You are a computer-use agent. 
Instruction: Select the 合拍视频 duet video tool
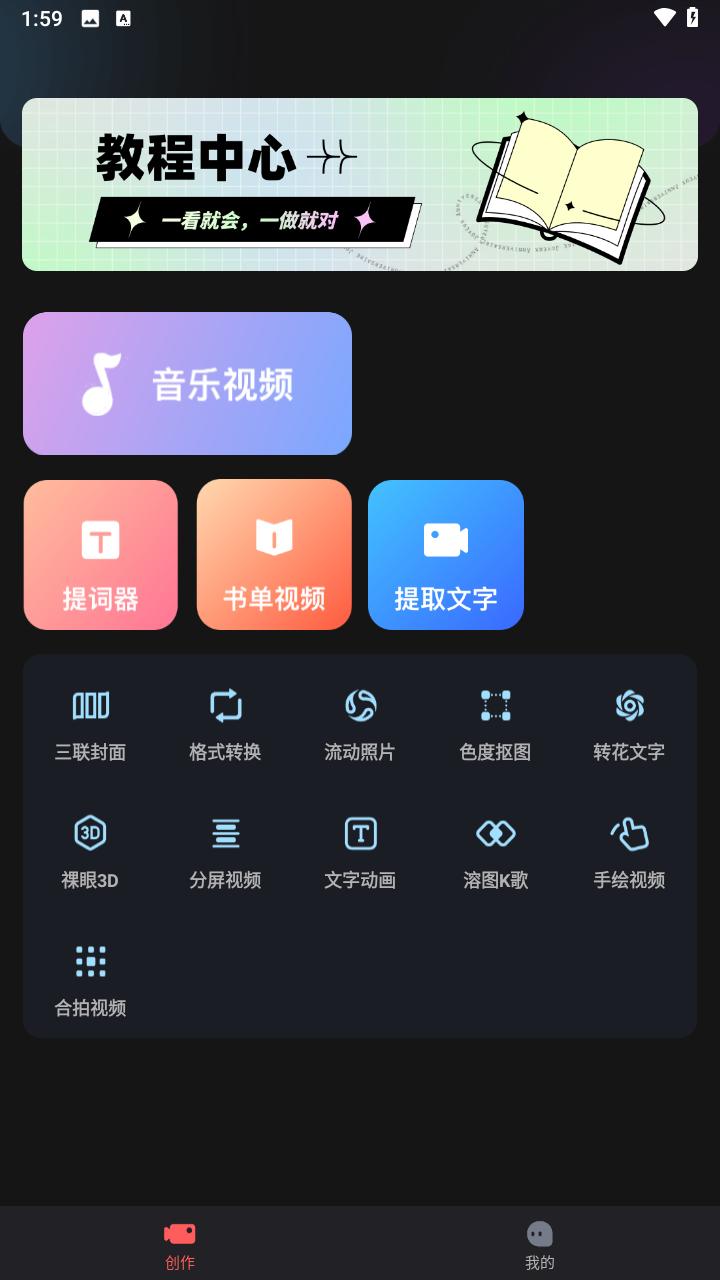89,976
